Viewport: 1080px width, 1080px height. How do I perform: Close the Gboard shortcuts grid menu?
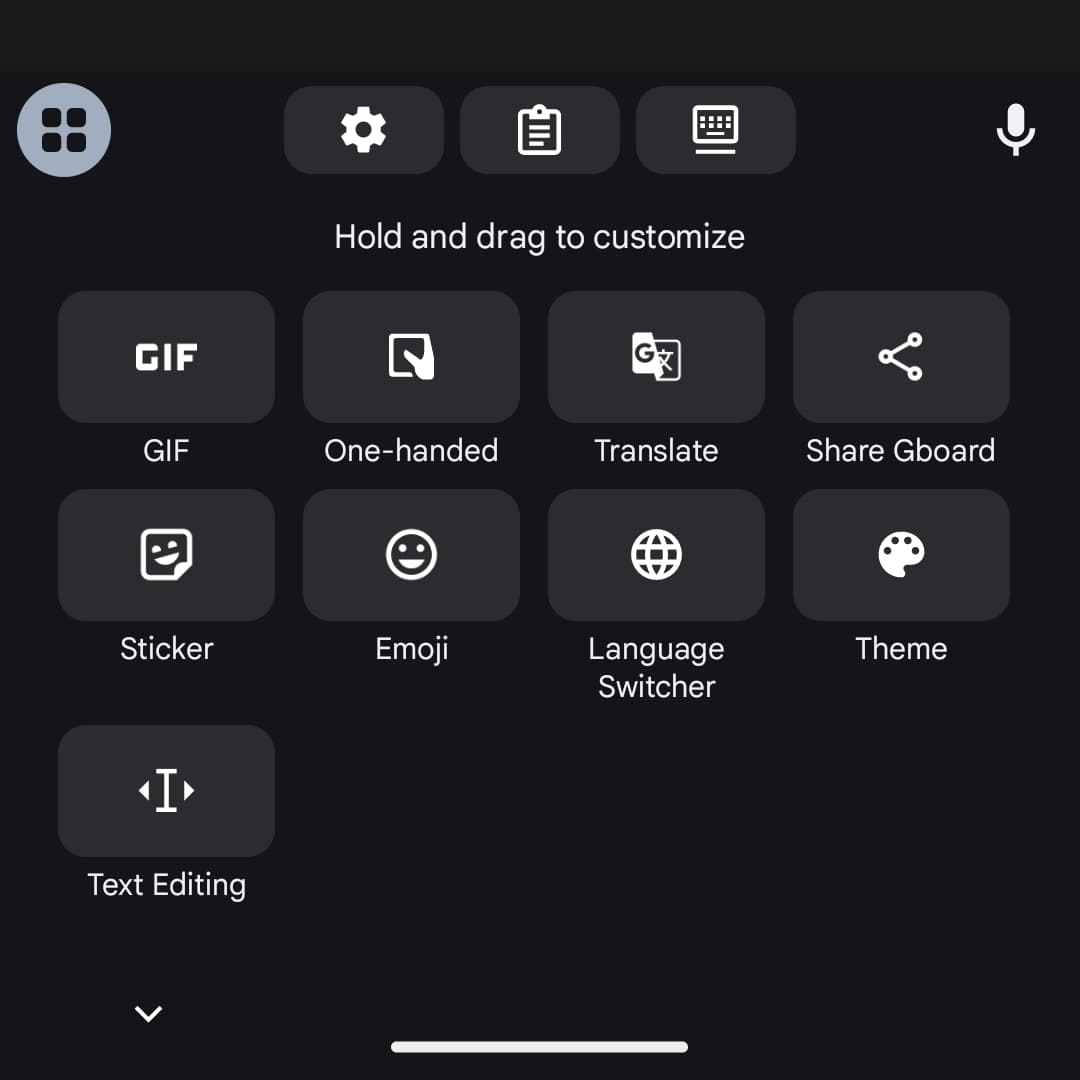point(64,130)
